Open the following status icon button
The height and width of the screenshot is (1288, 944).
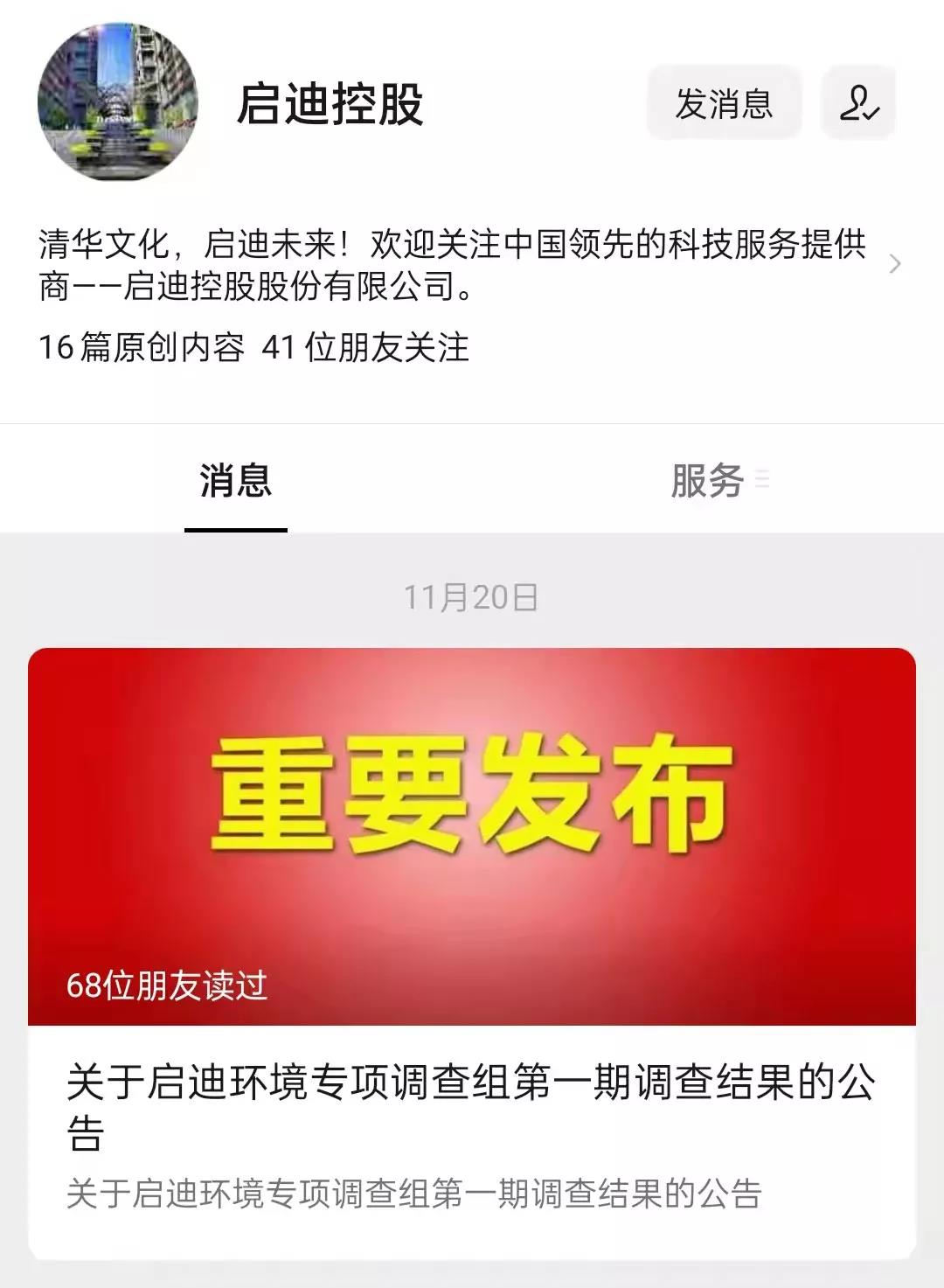pos(857,103)
